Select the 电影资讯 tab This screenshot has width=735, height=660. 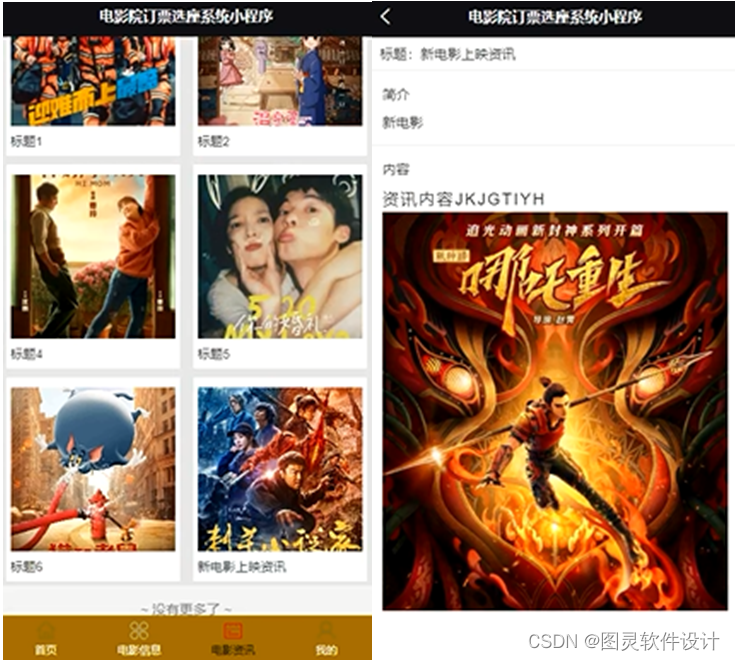pyautogui.click(x=232, y=638)
